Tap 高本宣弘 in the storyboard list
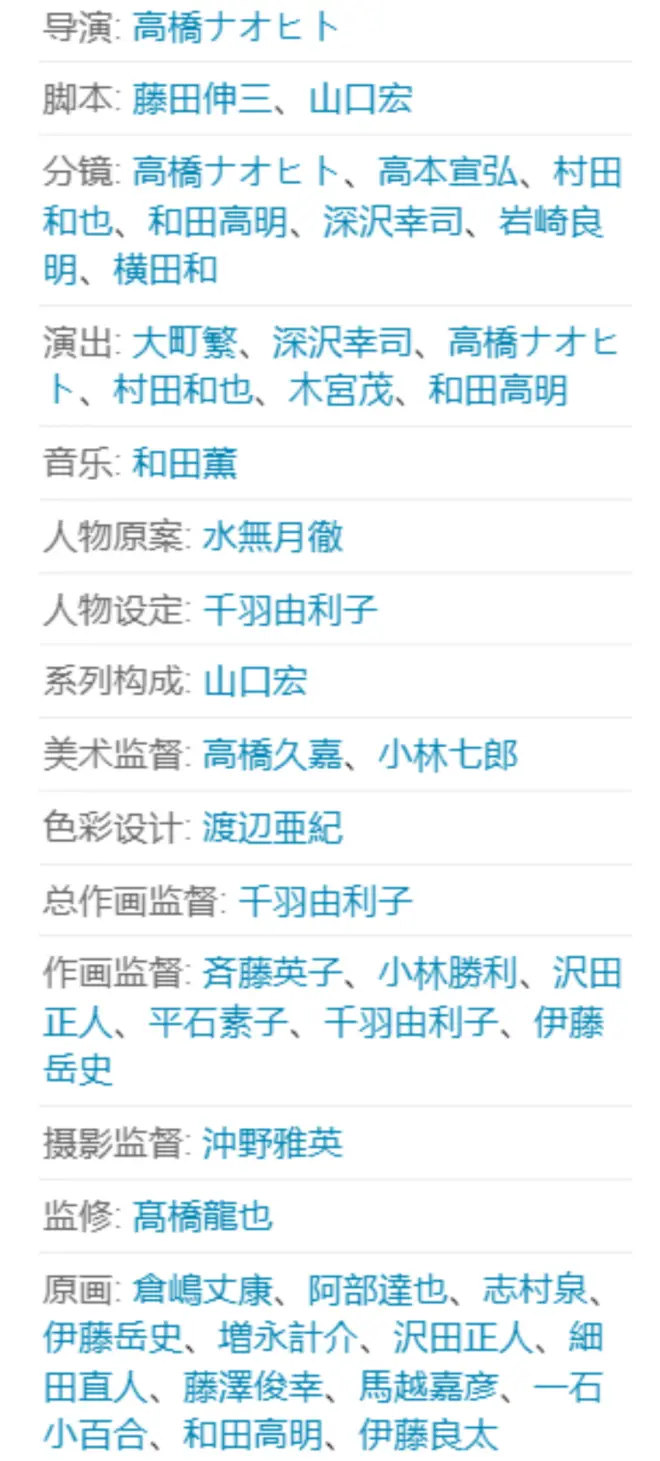Image resolution: width=660 pixels, height=1461 pixels. point(447,173)
